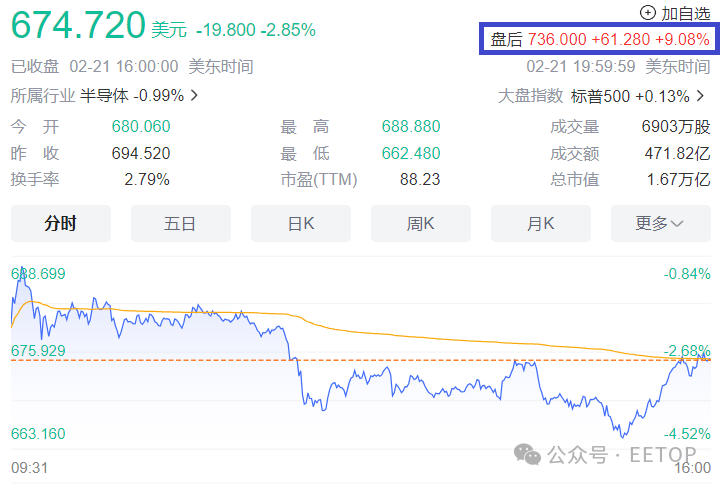Show the 周K chart
The image size is (720, 484).
(x=420, y=223)
